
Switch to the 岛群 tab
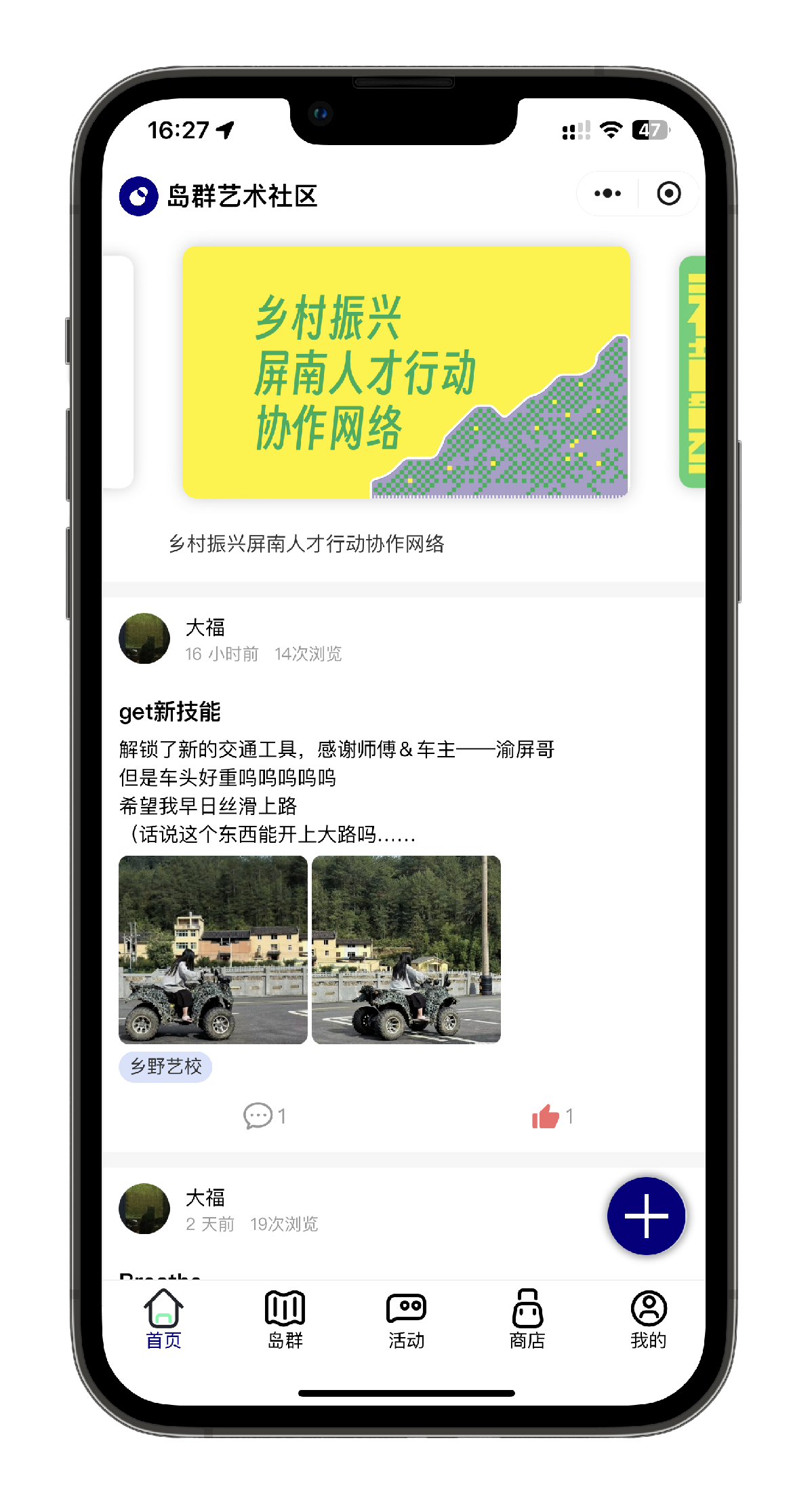pyautogui.click(x=285, y=1319)
